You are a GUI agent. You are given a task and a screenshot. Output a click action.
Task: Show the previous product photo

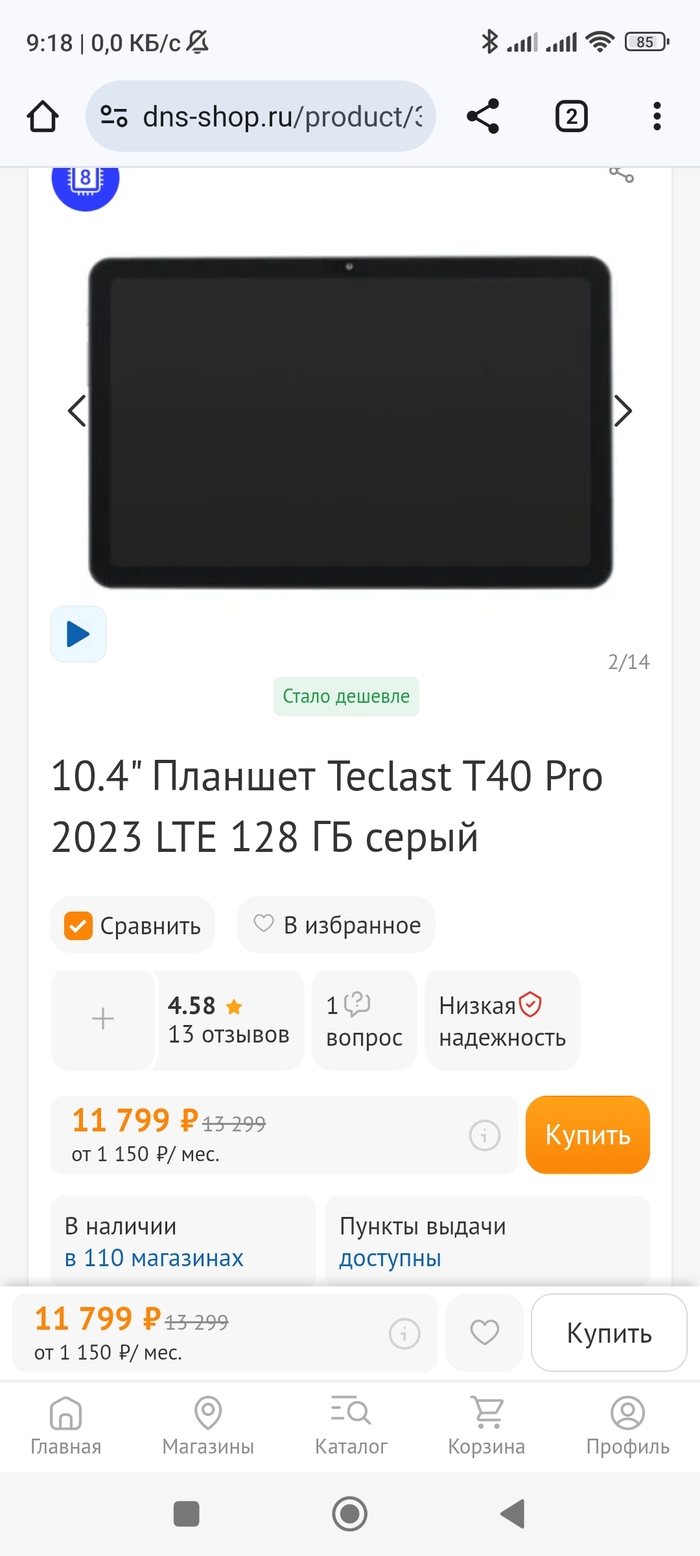coord(77,411)
